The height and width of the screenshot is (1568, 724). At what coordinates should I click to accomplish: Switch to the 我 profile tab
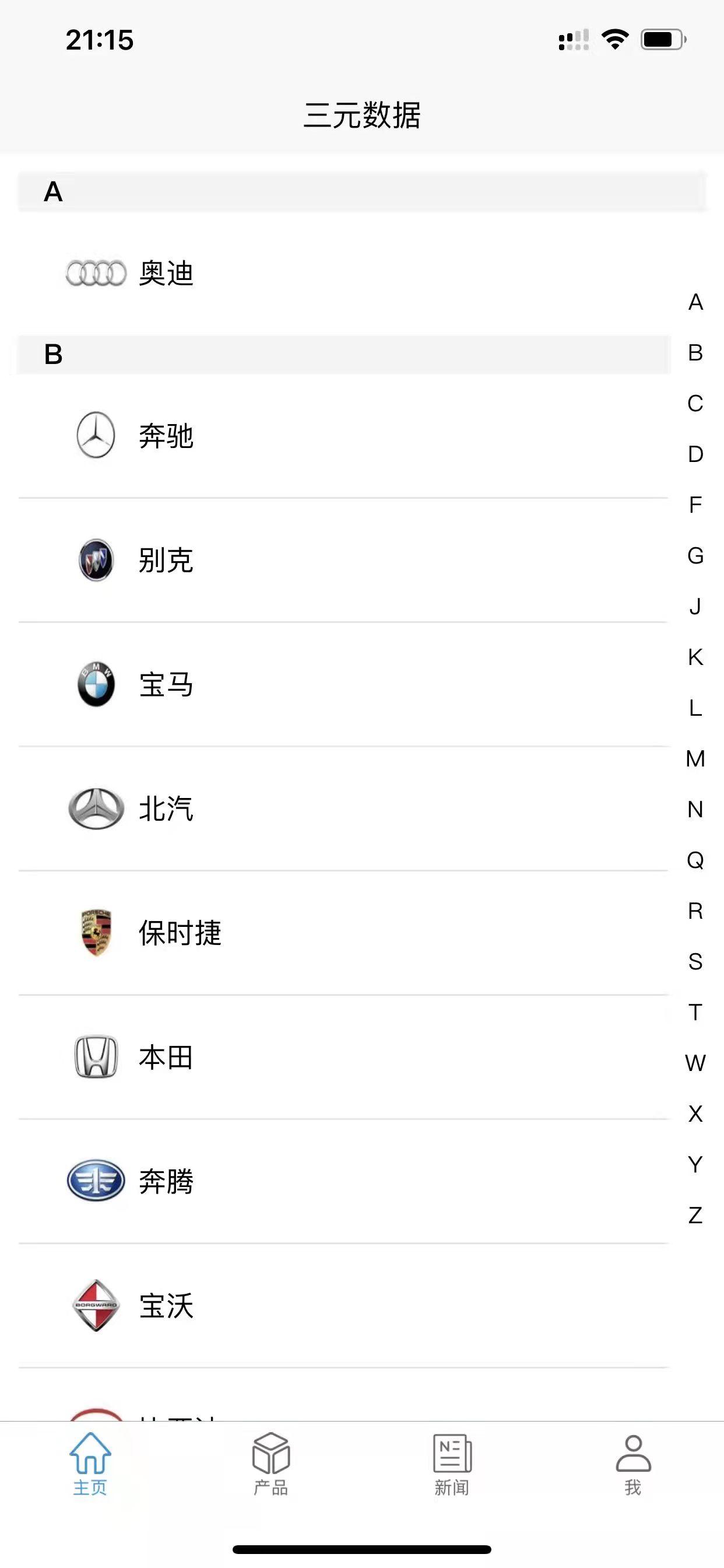(x=632, y=1467)
